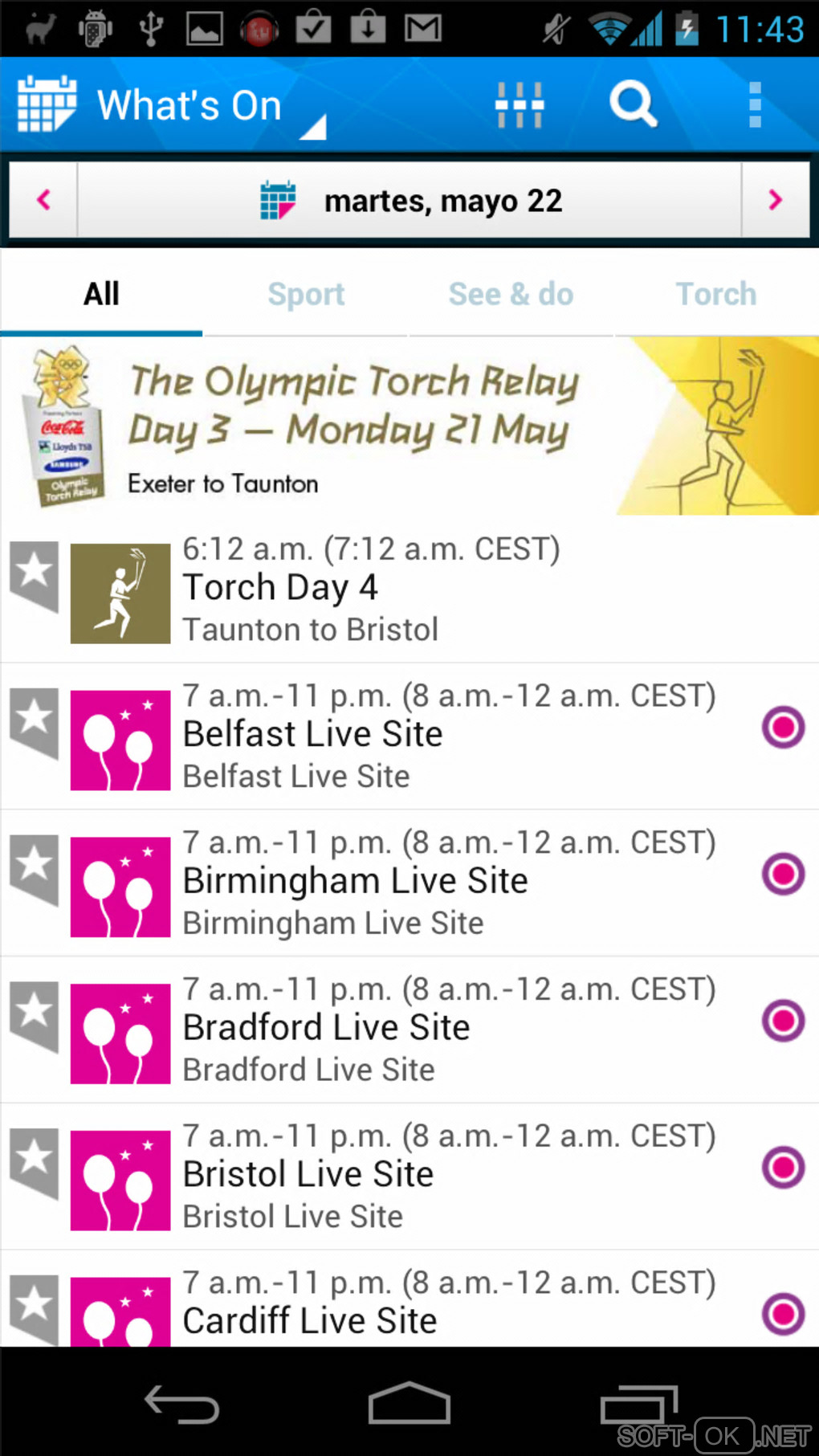
Task: Open the filter settings icon
Action: tap(520, 105)
